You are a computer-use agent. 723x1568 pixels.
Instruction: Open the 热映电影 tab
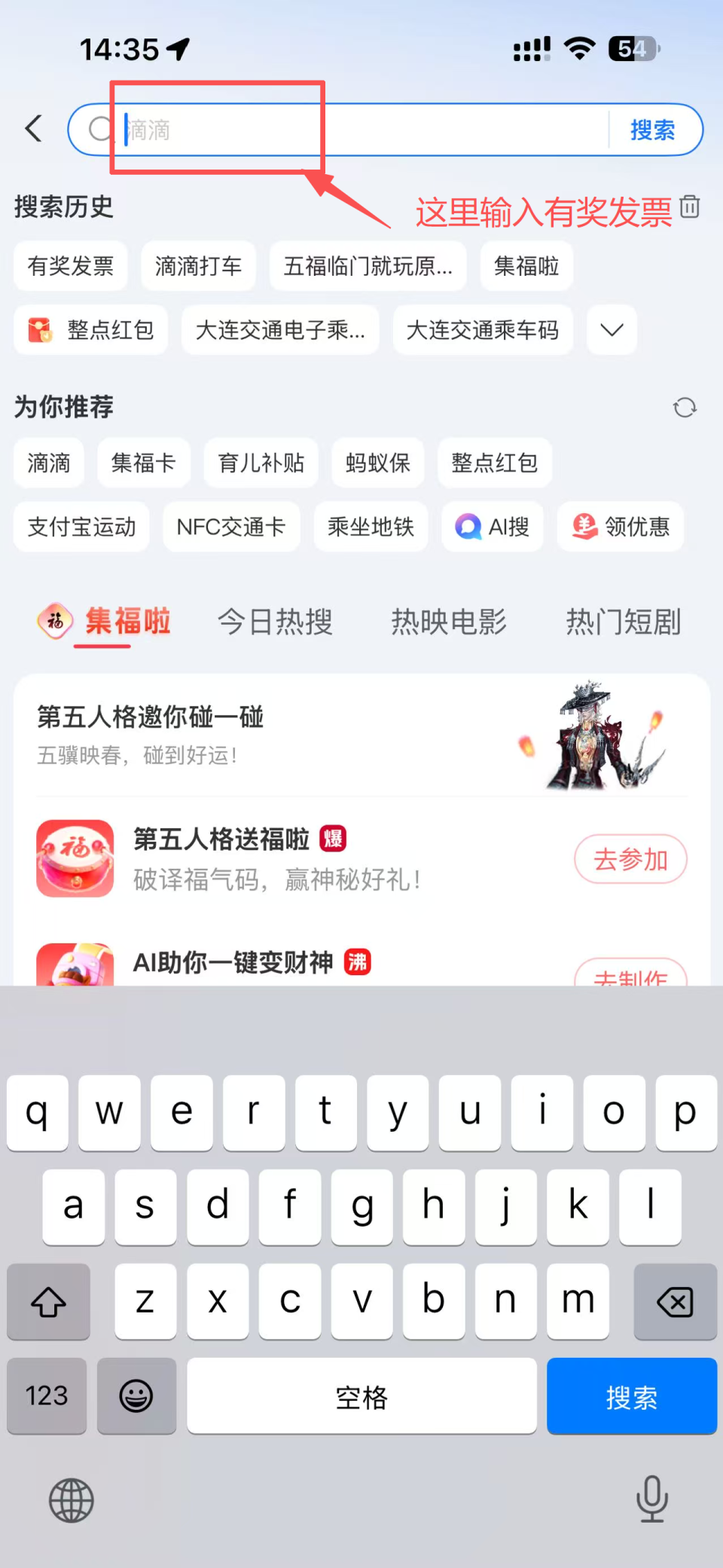pos(449,621)
